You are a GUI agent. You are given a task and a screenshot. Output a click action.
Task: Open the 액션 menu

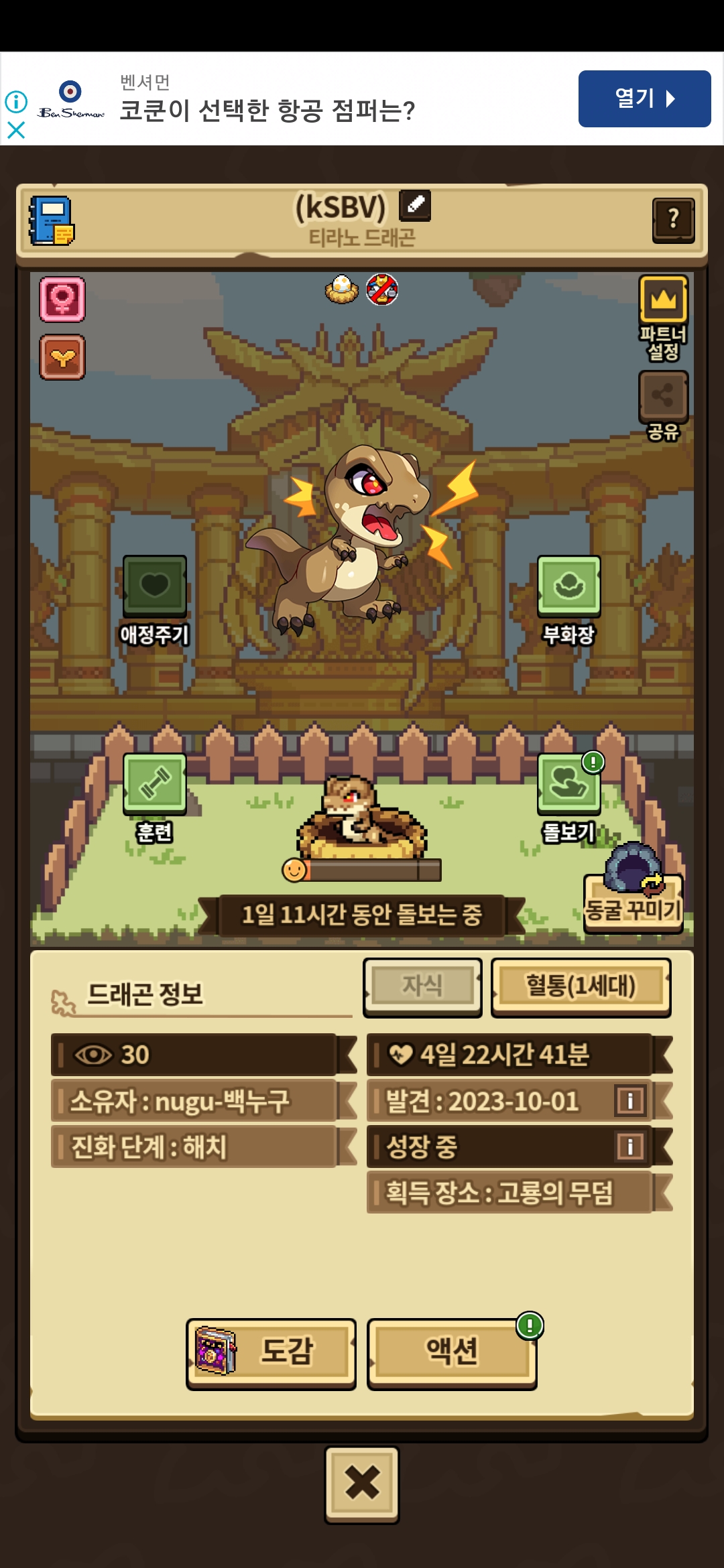coord(452,1354)
